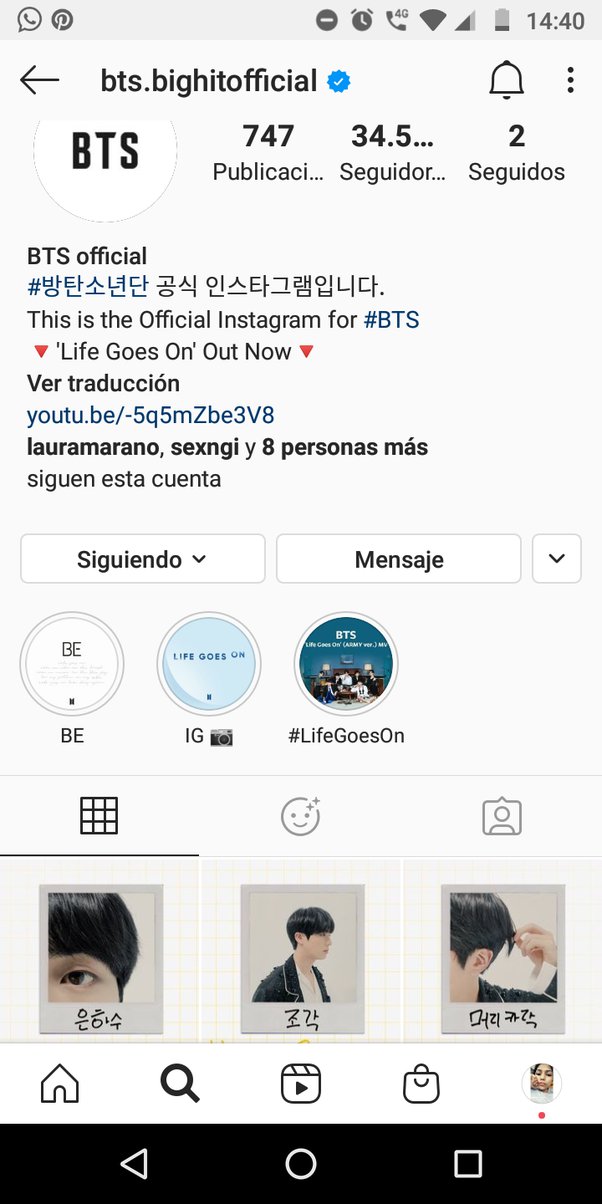Open the Shop bag tab

point(421,1083)
